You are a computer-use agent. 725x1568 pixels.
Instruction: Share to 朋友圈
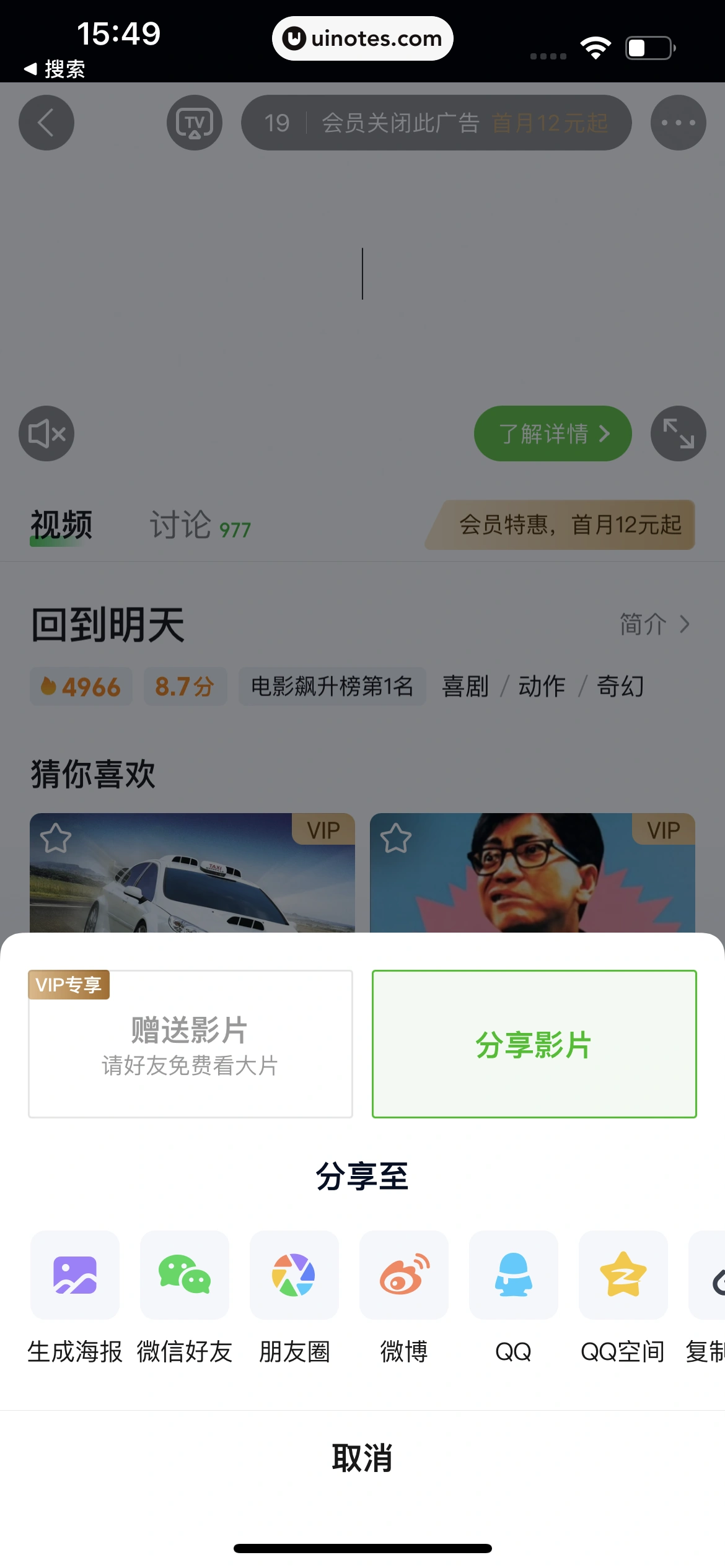[294, 1275]
